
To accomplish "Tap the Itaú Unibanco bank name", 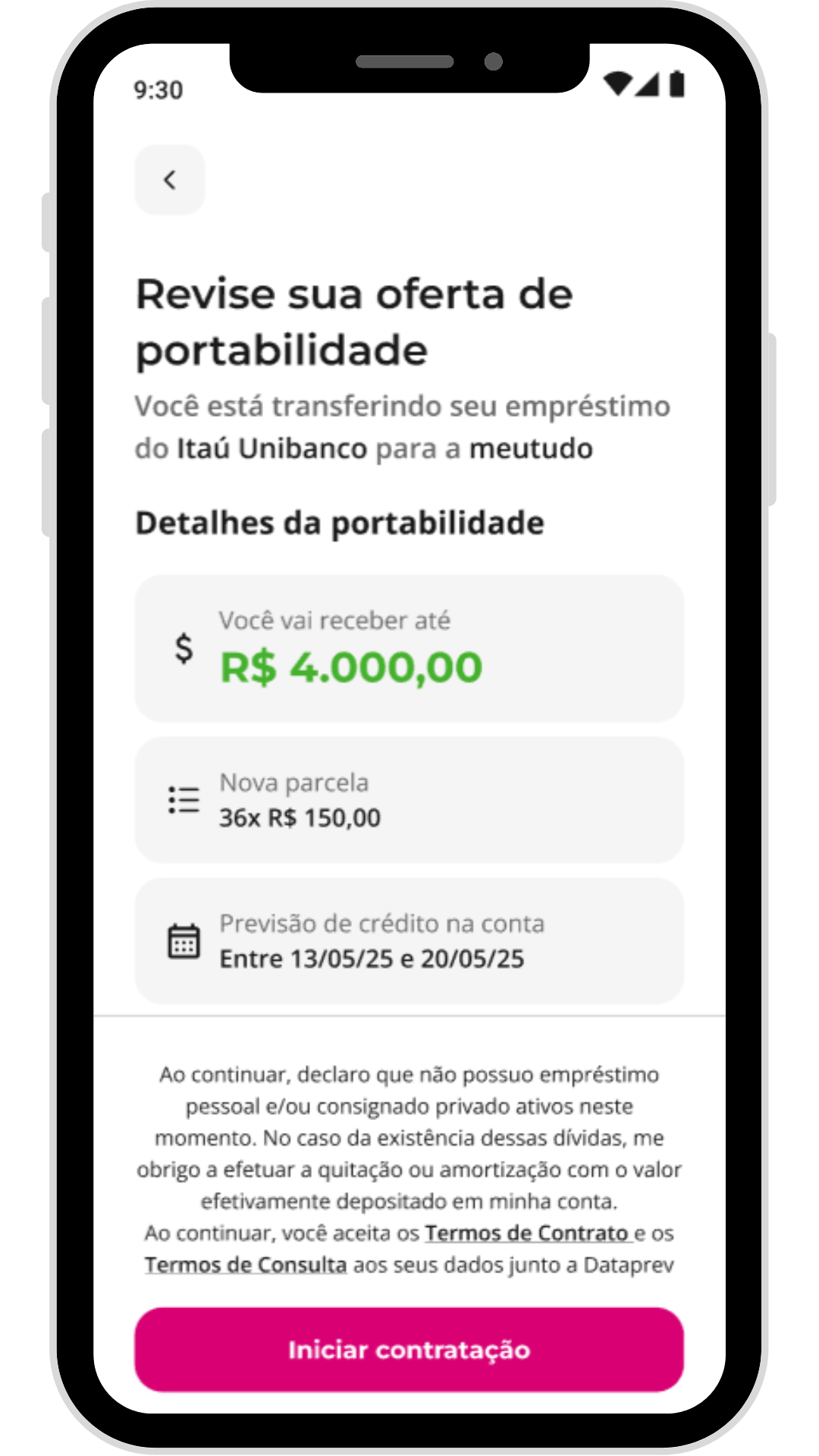I will pos(271,447).
